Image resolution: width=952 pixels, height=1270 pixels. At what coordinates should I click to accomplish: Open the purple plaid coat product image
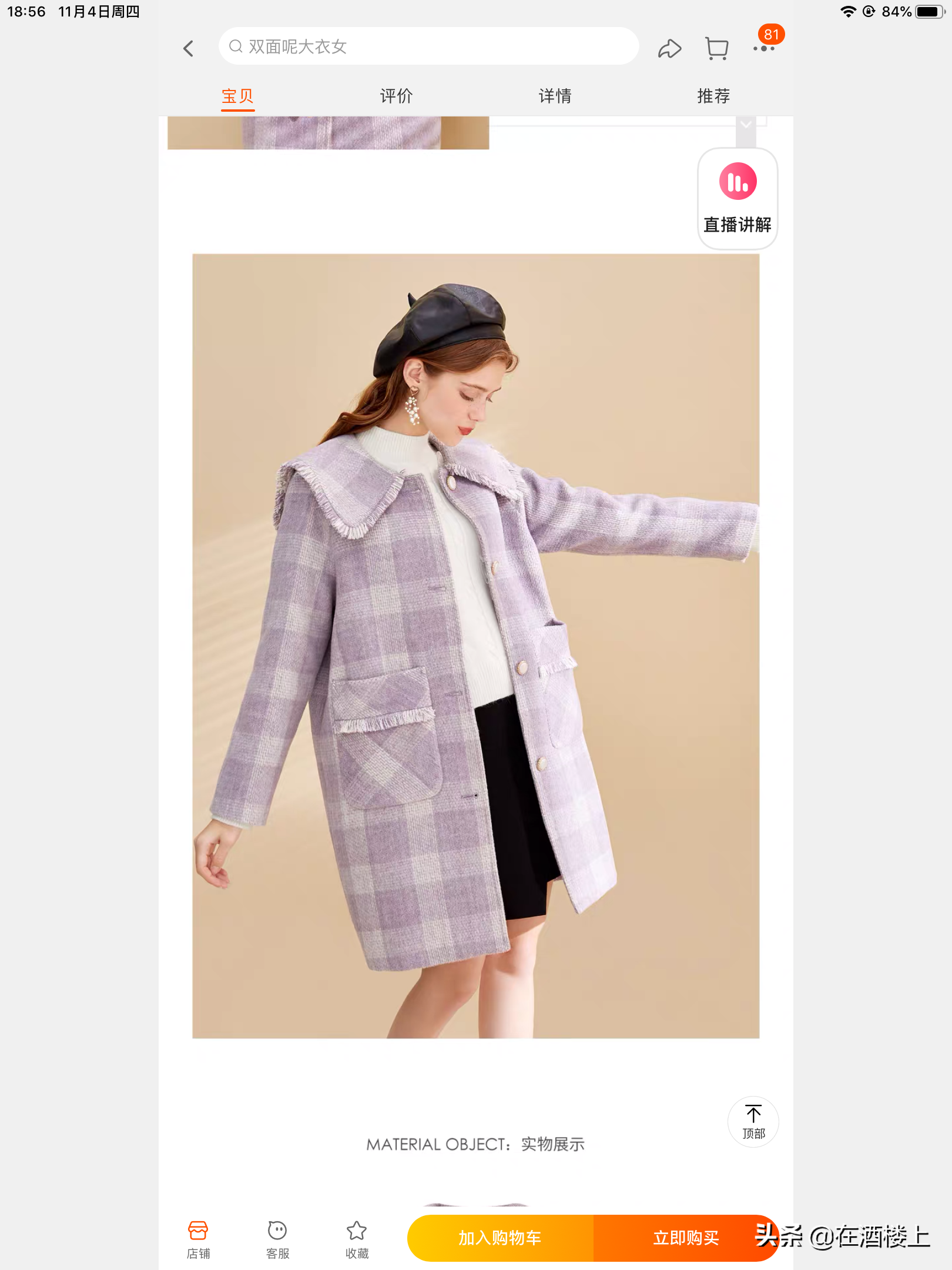pyautogui.click(x=475, y=646)
